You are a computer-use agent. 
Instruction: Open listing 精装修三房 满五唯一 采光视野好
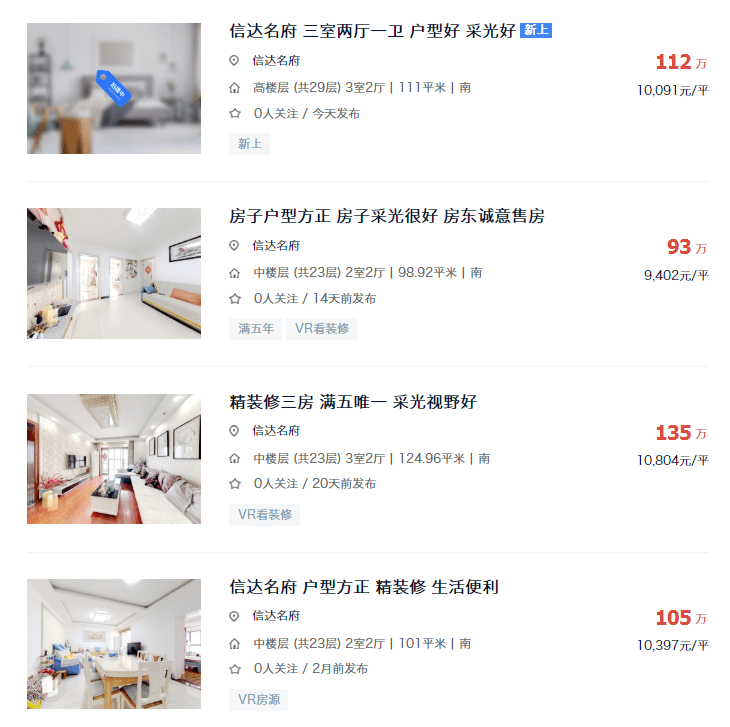coord(353,402)
